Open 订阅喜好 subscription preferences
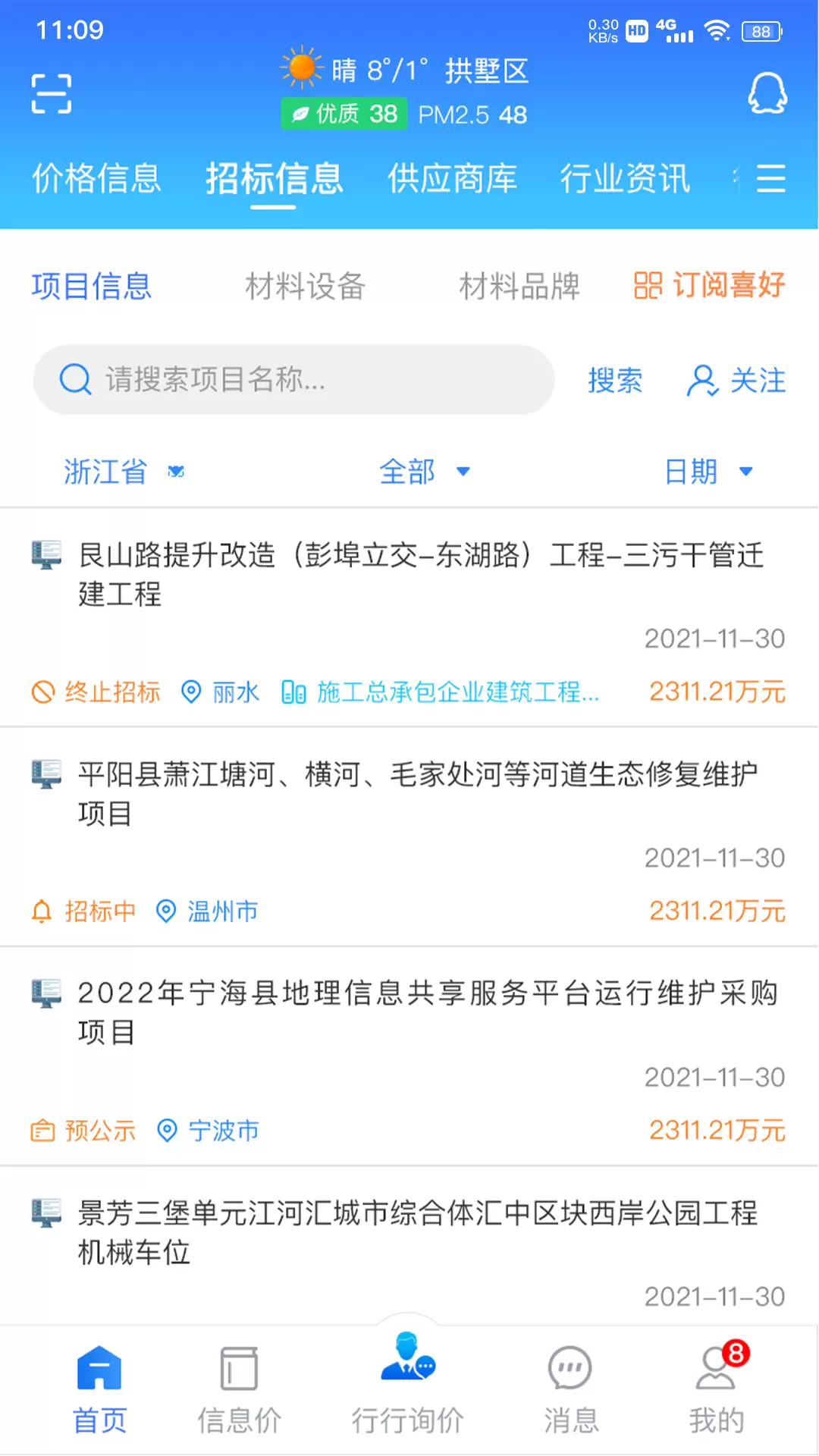Screen dimensions: 819x1456 [709, 286]
